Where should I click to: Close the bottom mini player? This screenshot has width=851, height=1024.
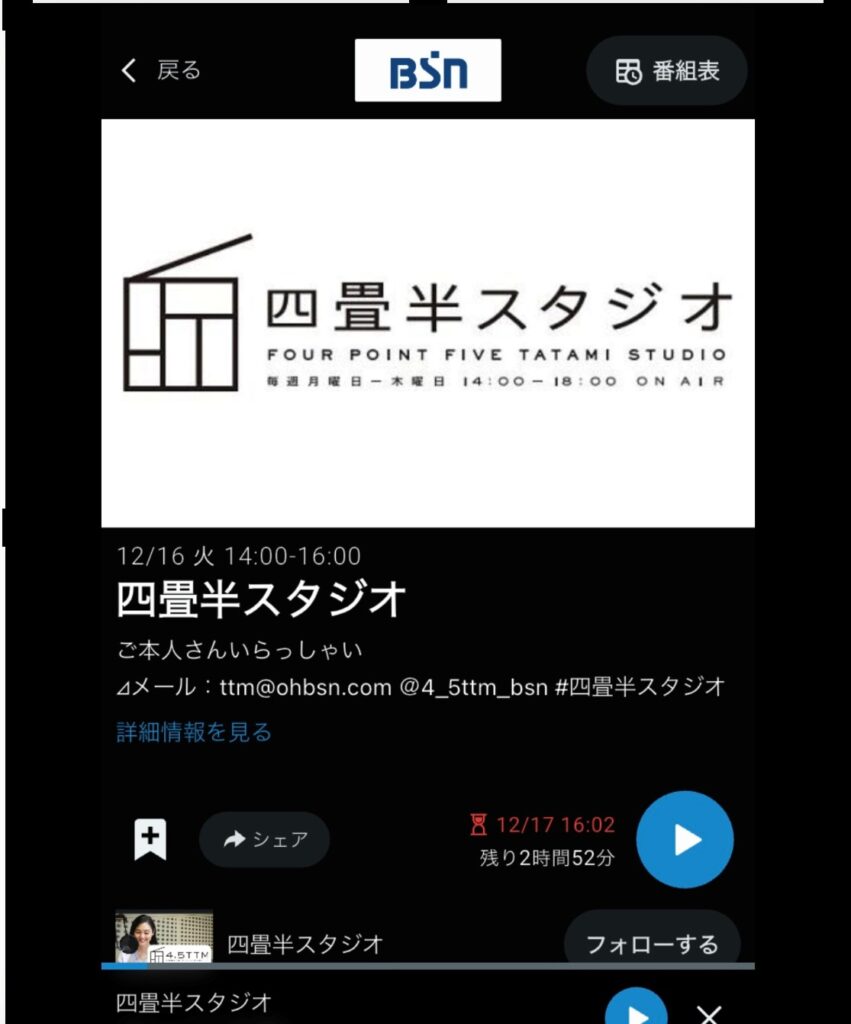click(x=709, y=1014)
